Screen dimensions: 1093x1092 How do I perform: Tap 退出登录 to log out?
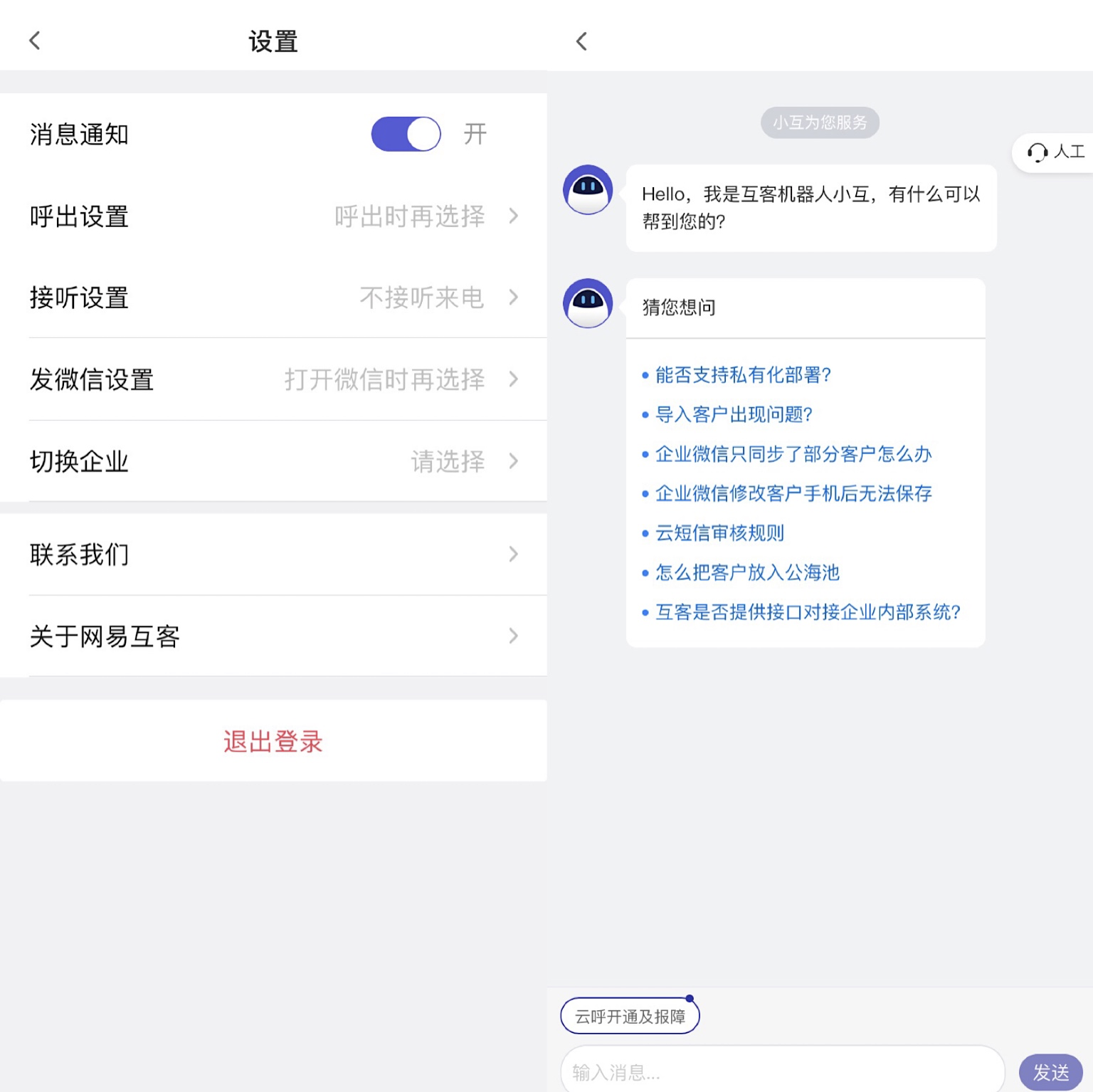coord(273,741)
